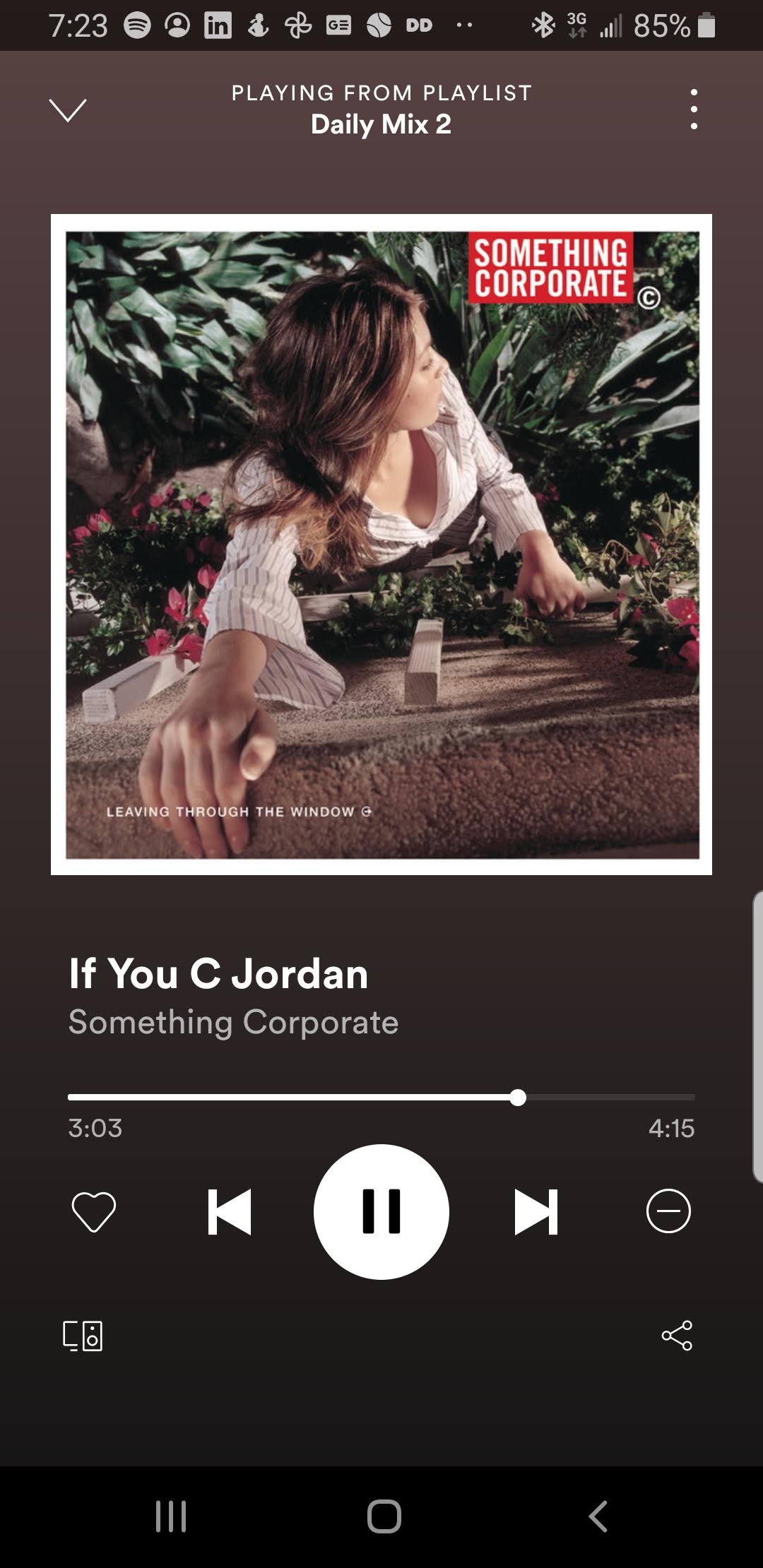Collapse the now playing view

click(x=68, y=110)
